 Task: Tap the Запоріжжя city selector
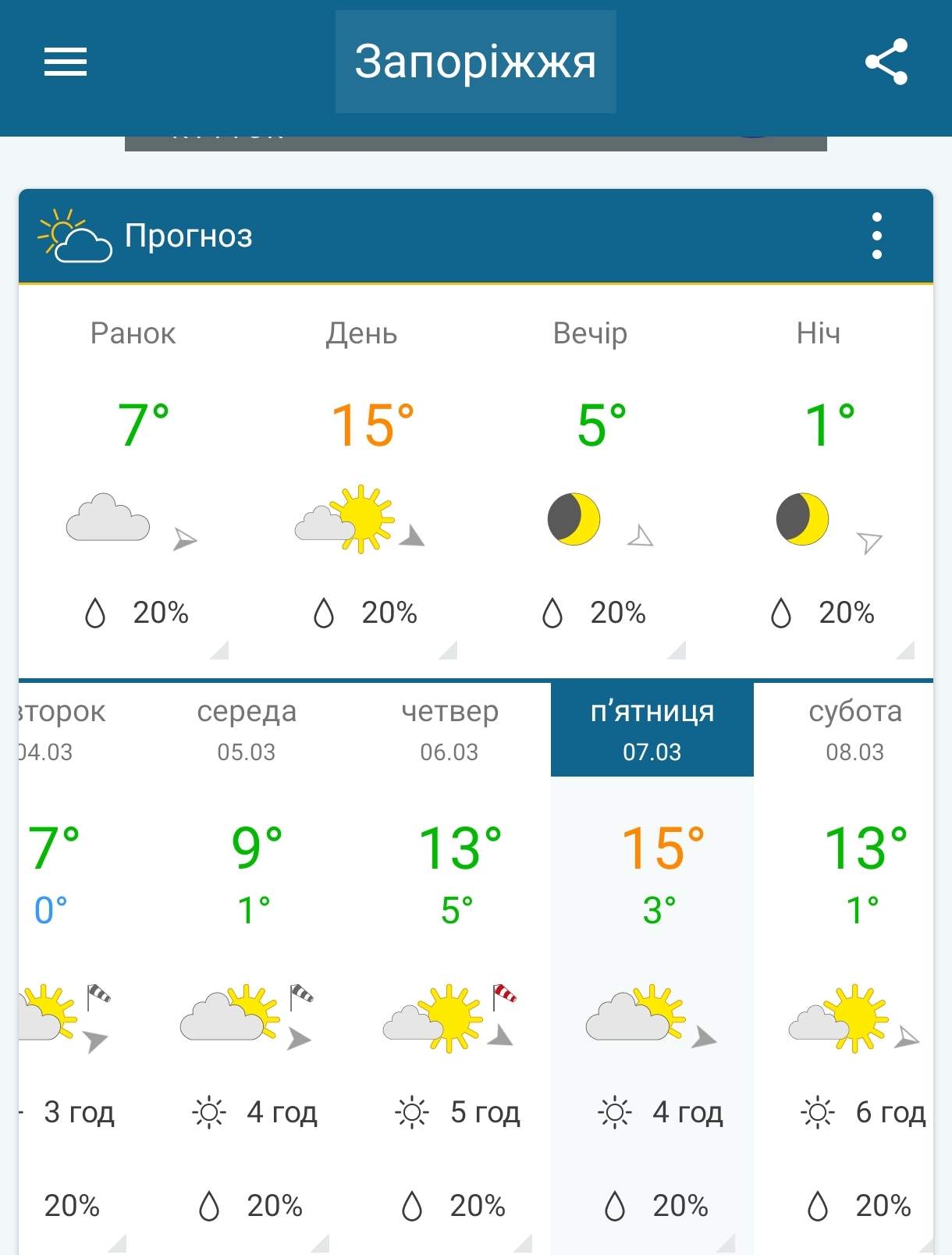475,62
